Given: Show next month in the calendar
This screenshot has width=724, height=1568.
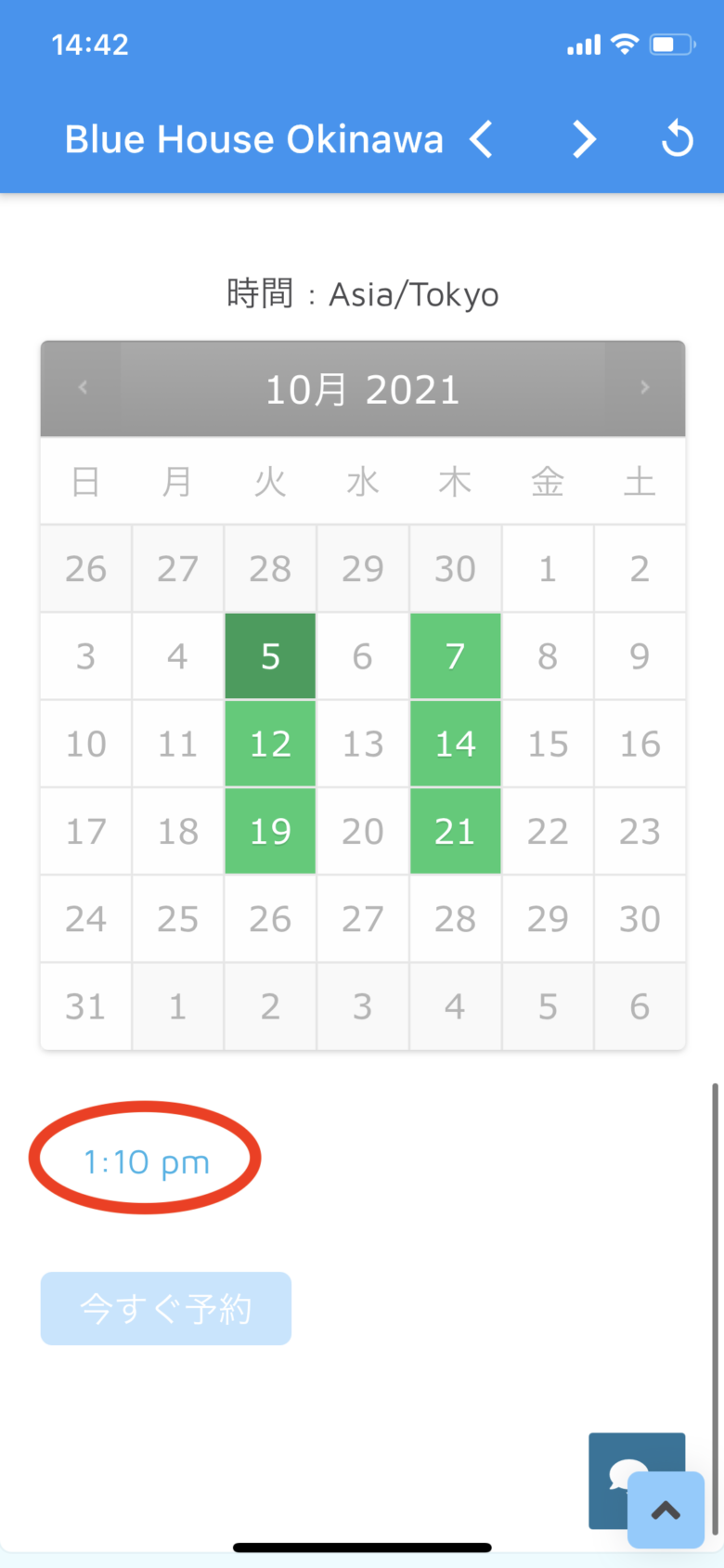Looking at the screenshot, I should click(x=644, y=388).
